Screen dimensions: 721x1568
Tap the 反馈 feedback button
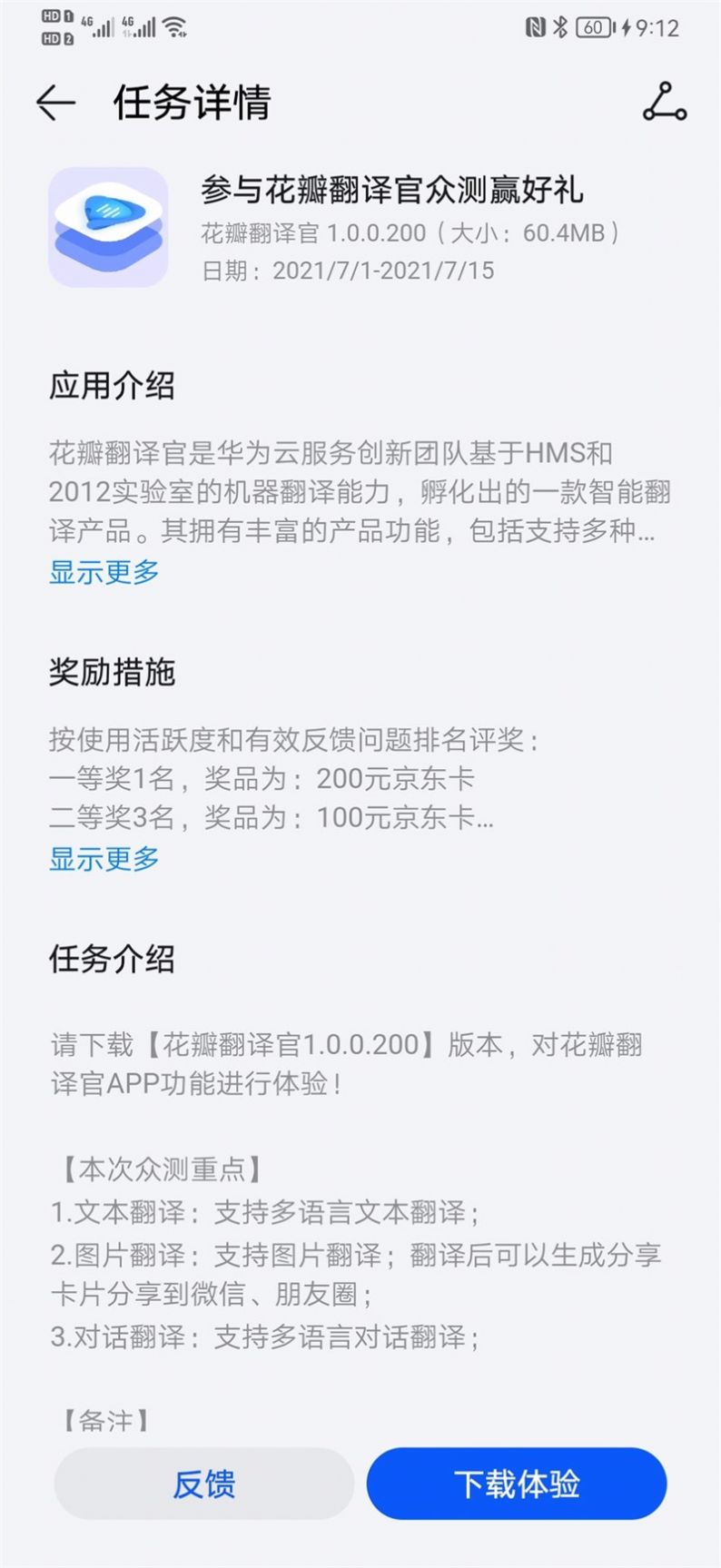point(202,1484)
